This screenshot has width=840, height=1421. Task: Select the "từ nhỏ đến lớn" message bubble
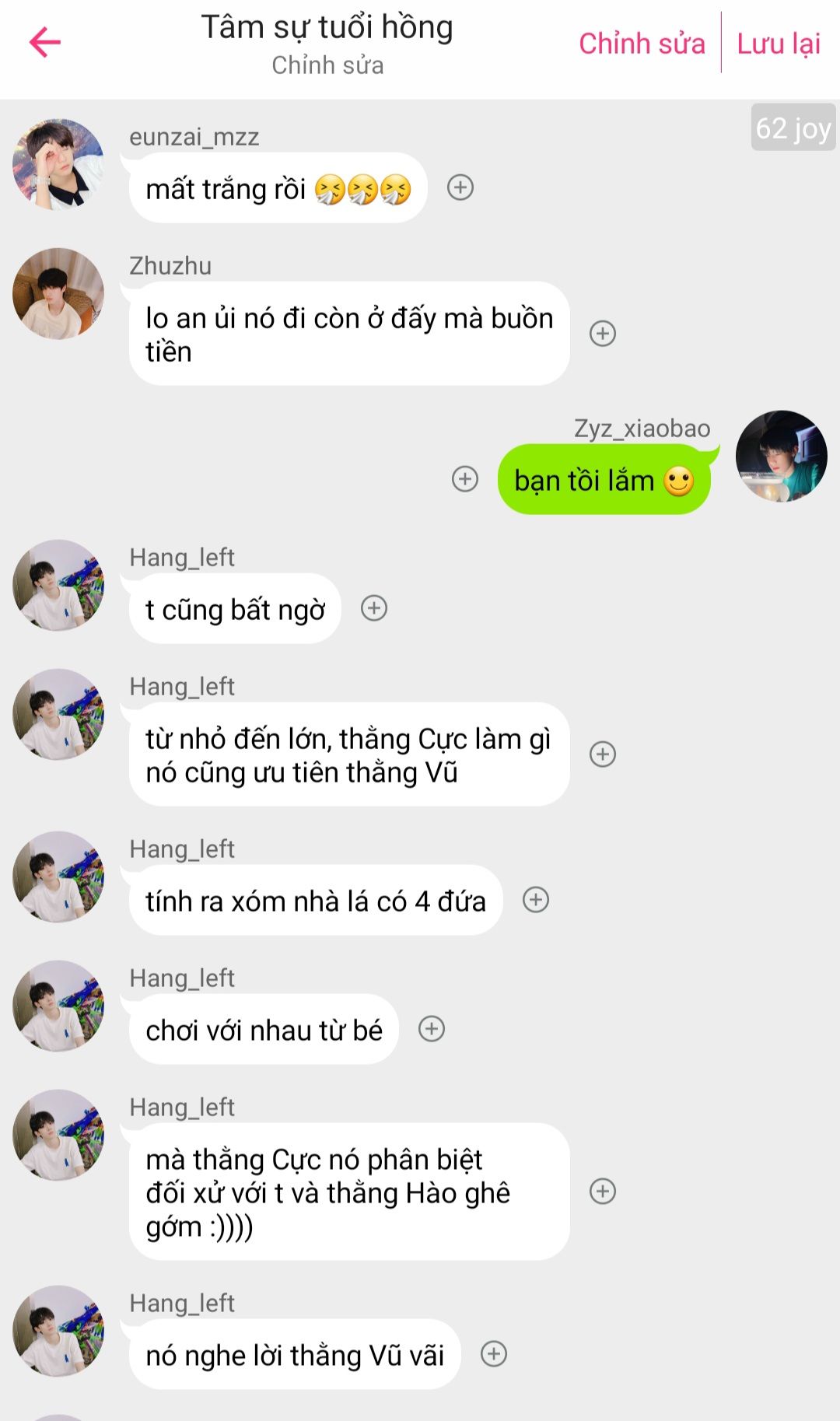tap(349, 754)
